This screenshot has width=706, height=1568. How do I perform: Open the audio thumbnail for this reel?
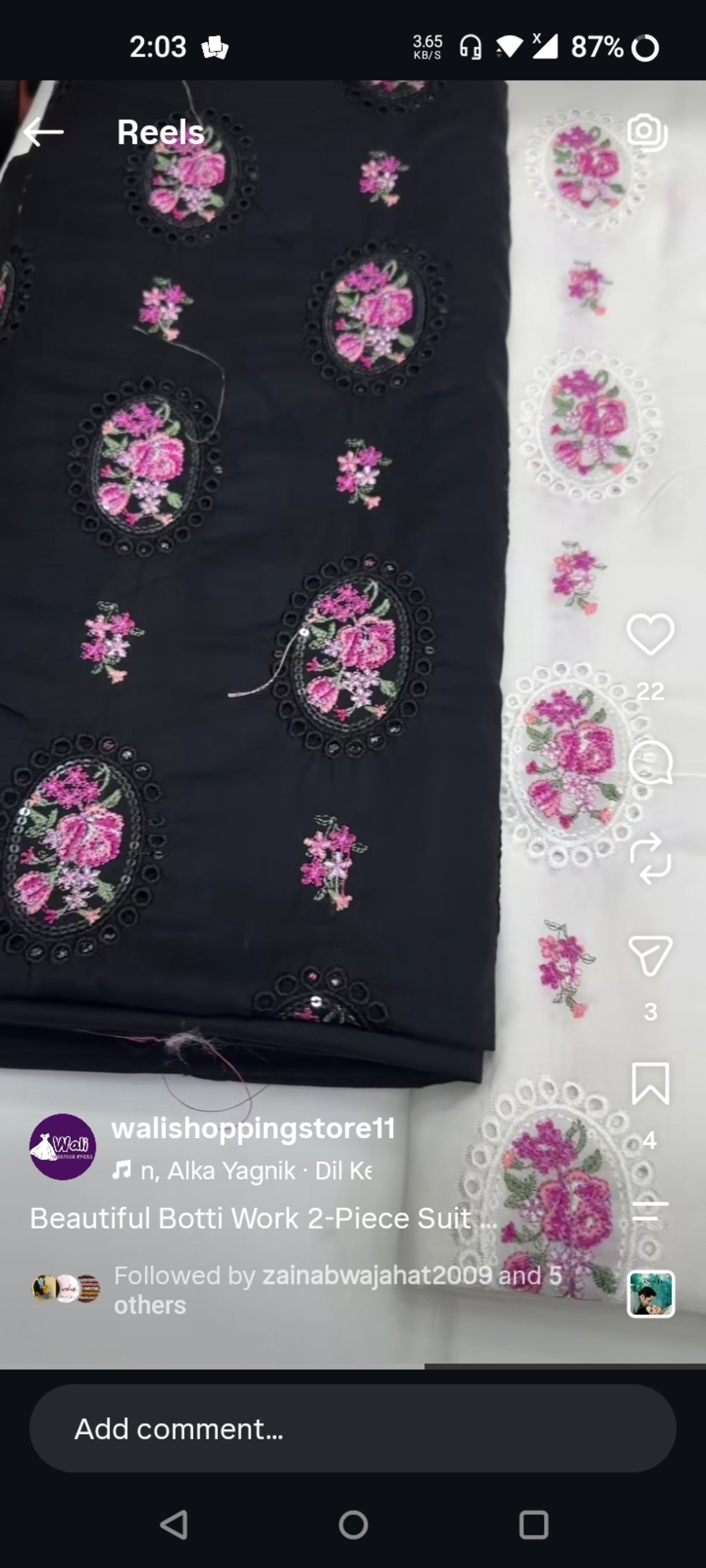[651, 1294]
